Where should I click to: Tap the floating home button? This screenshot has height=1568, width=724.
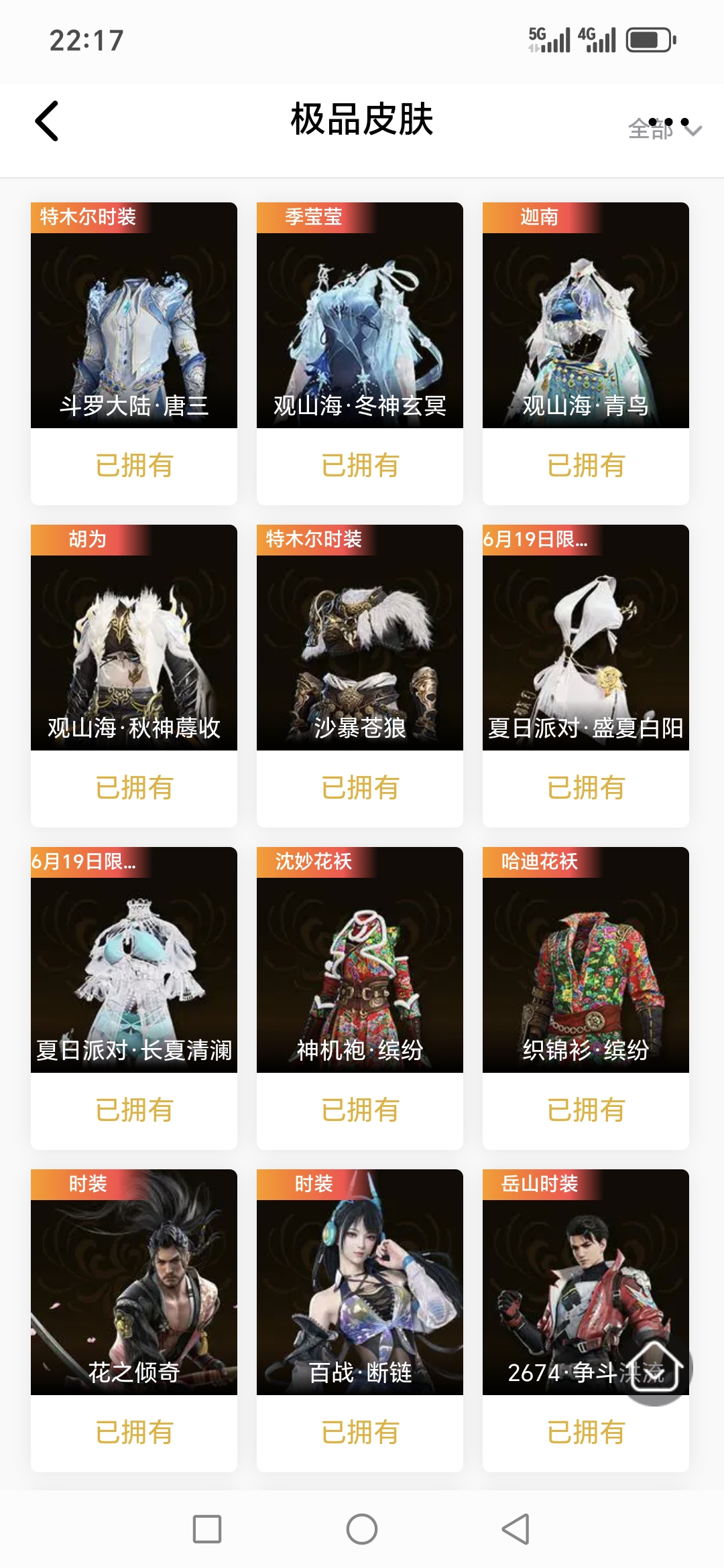[x=655, y=1367]
